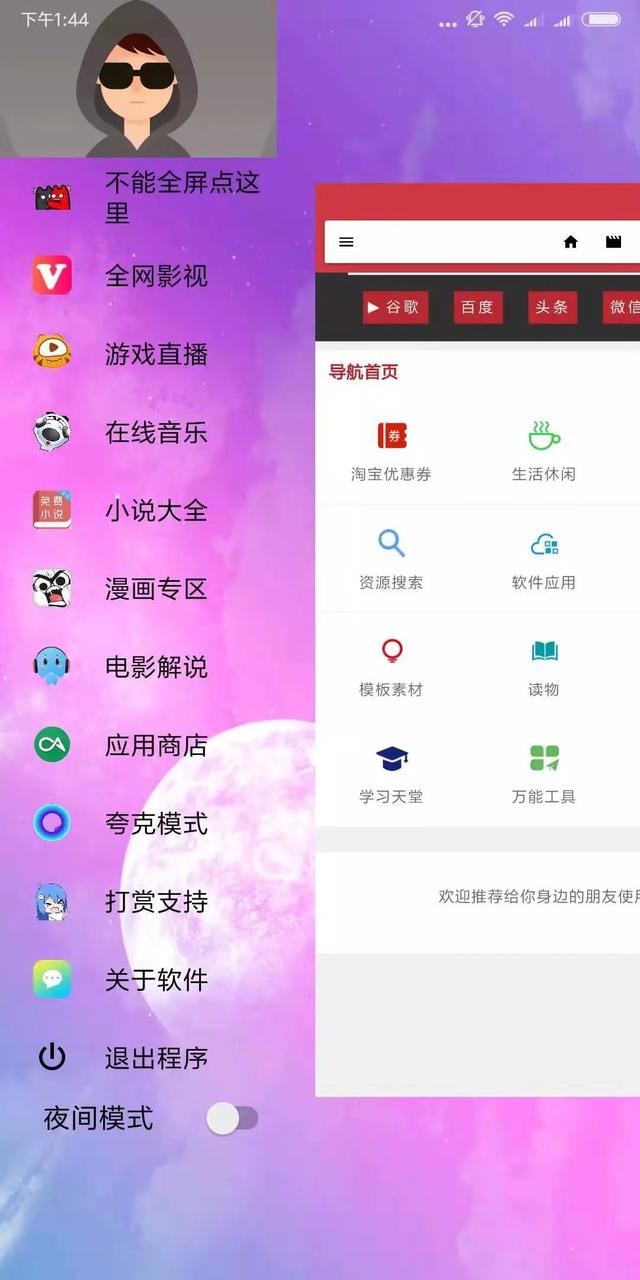Open the movie clapperboard icon
The image size is (640, 1280).
point(614,242)
